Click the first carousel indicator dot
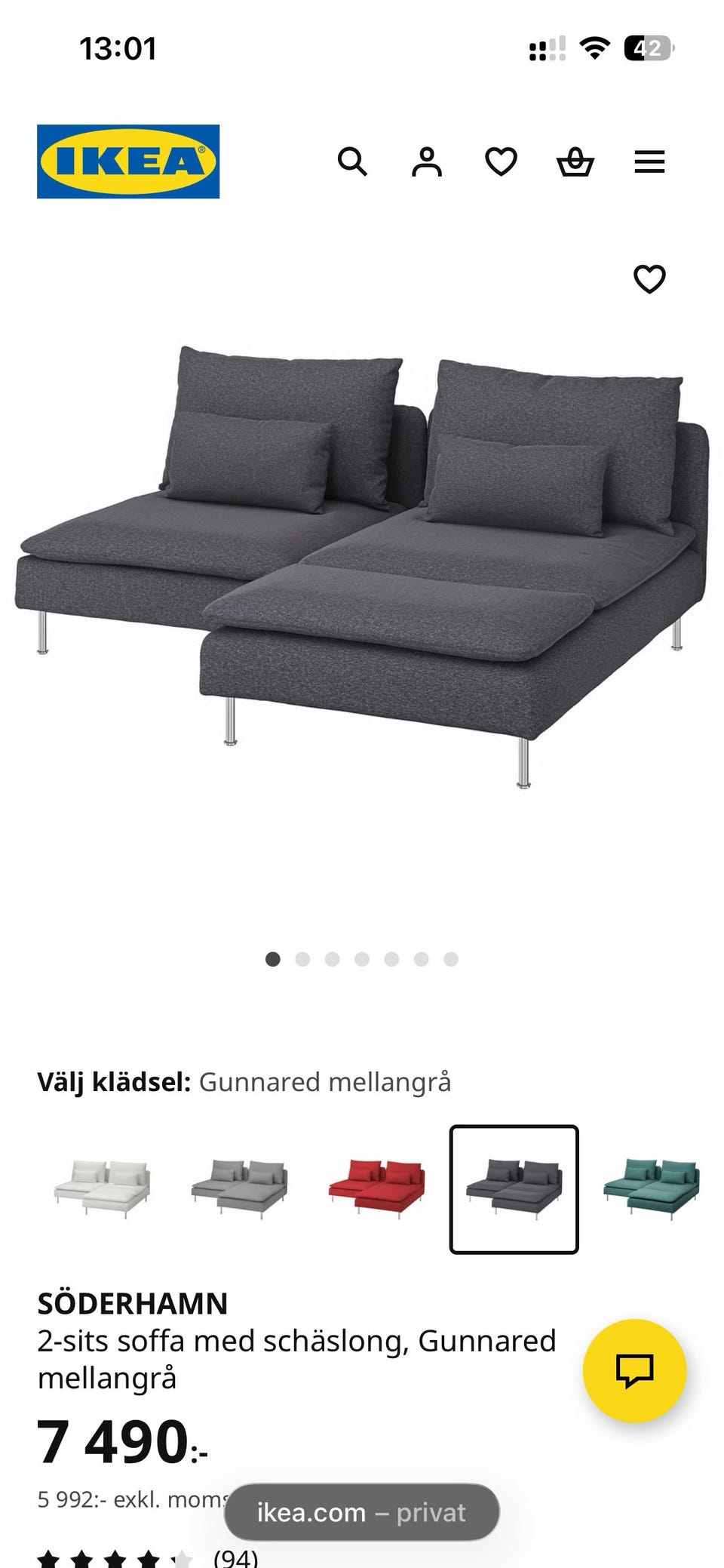This screenshot has width=724, height=1568. click(x=273, y=958)
